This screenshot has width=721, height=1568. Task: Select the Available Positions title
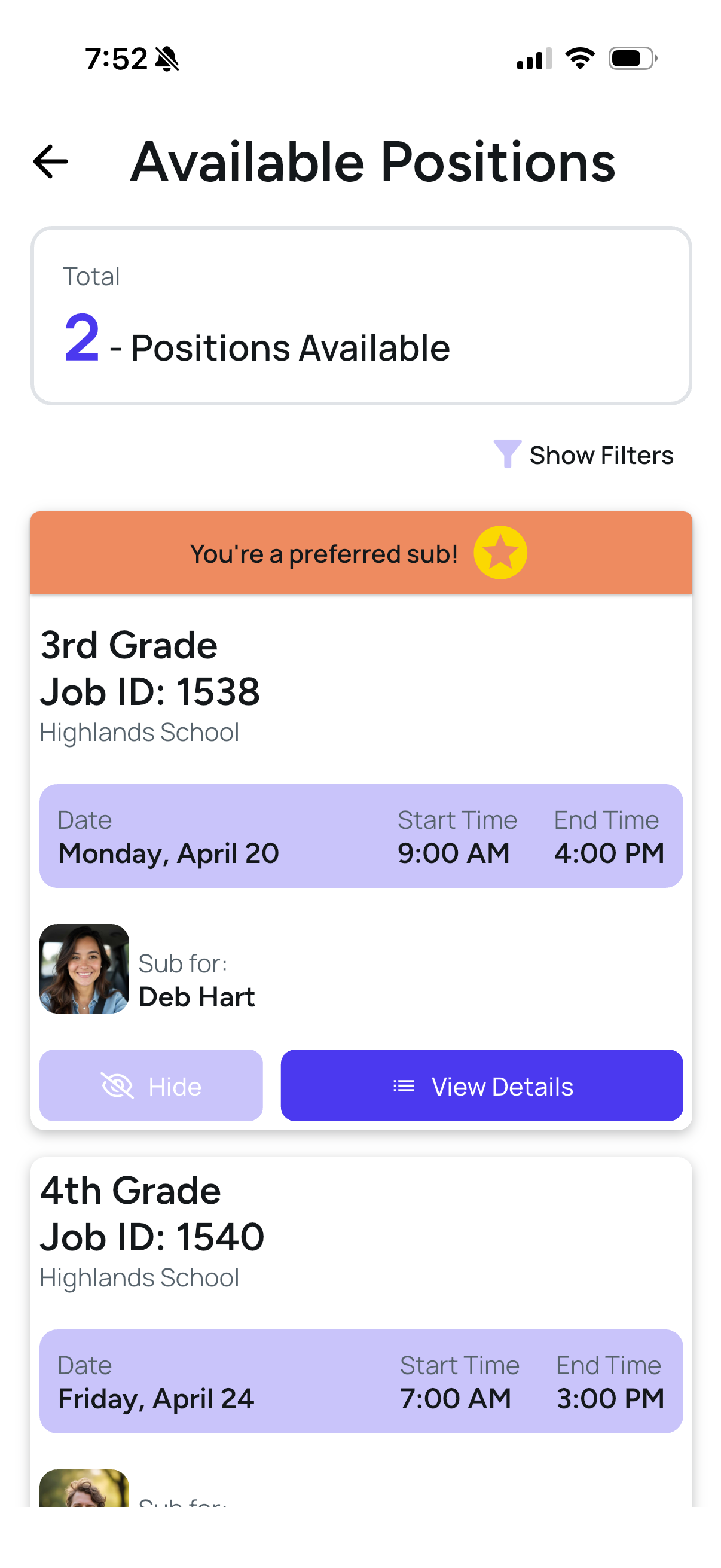372,160
